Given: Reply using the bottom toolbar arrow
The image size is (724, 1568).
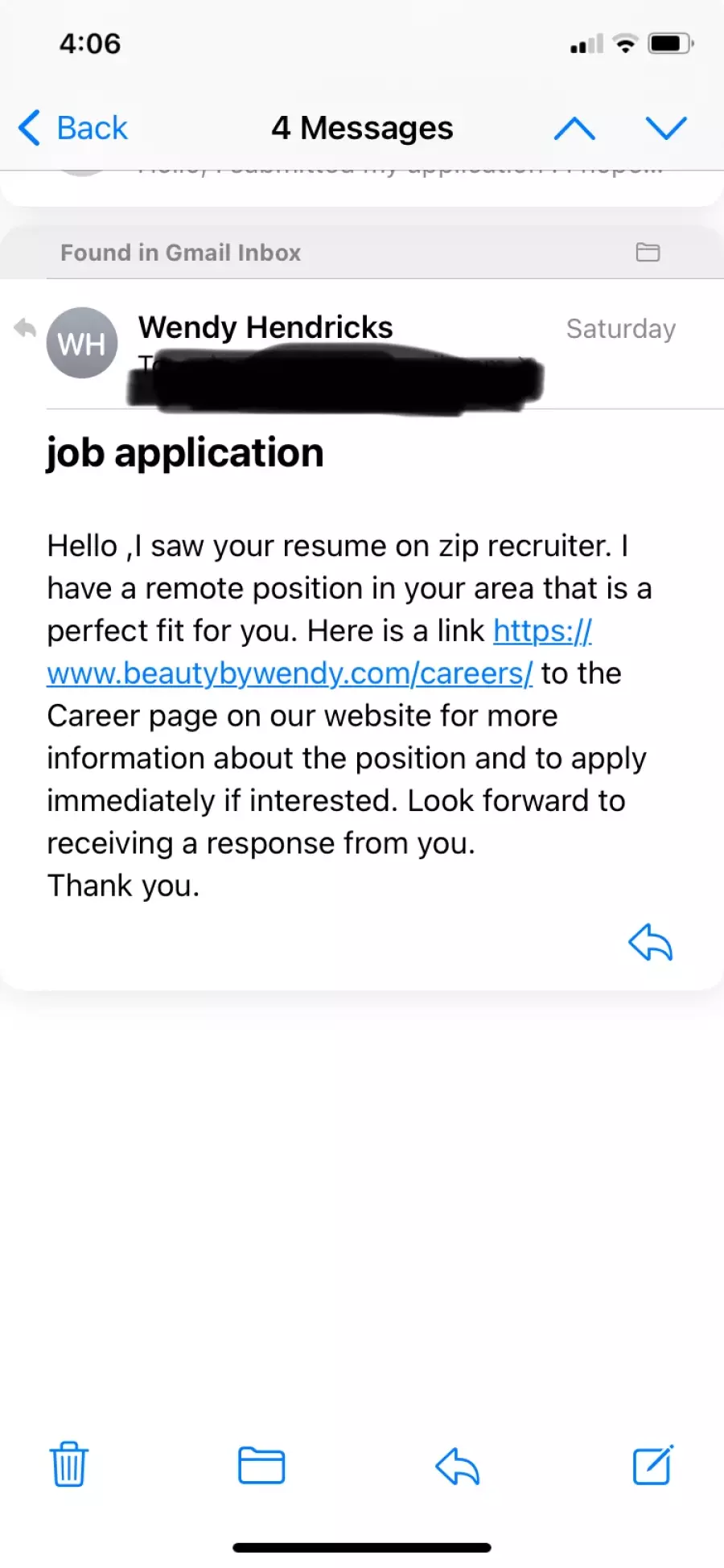Looking at the screenshot, I should pos(457,1466).
